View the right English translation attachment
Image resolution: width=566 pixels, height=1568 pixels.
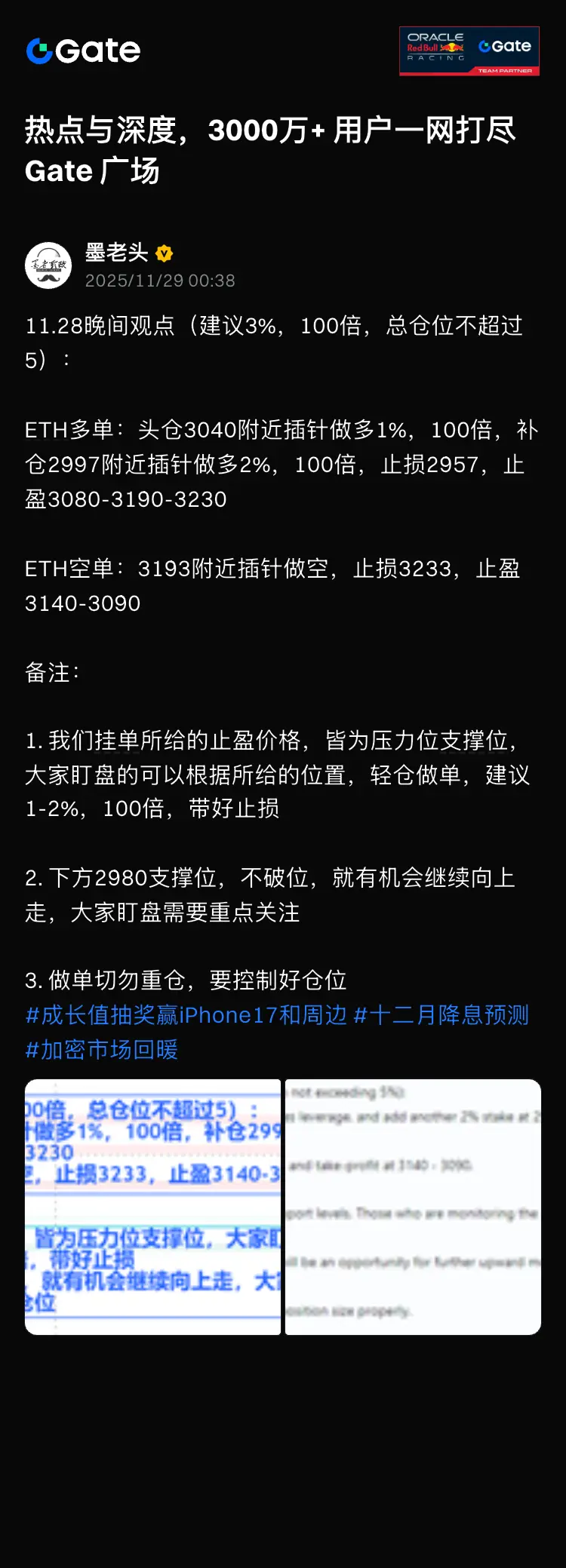coord(413,1207)
